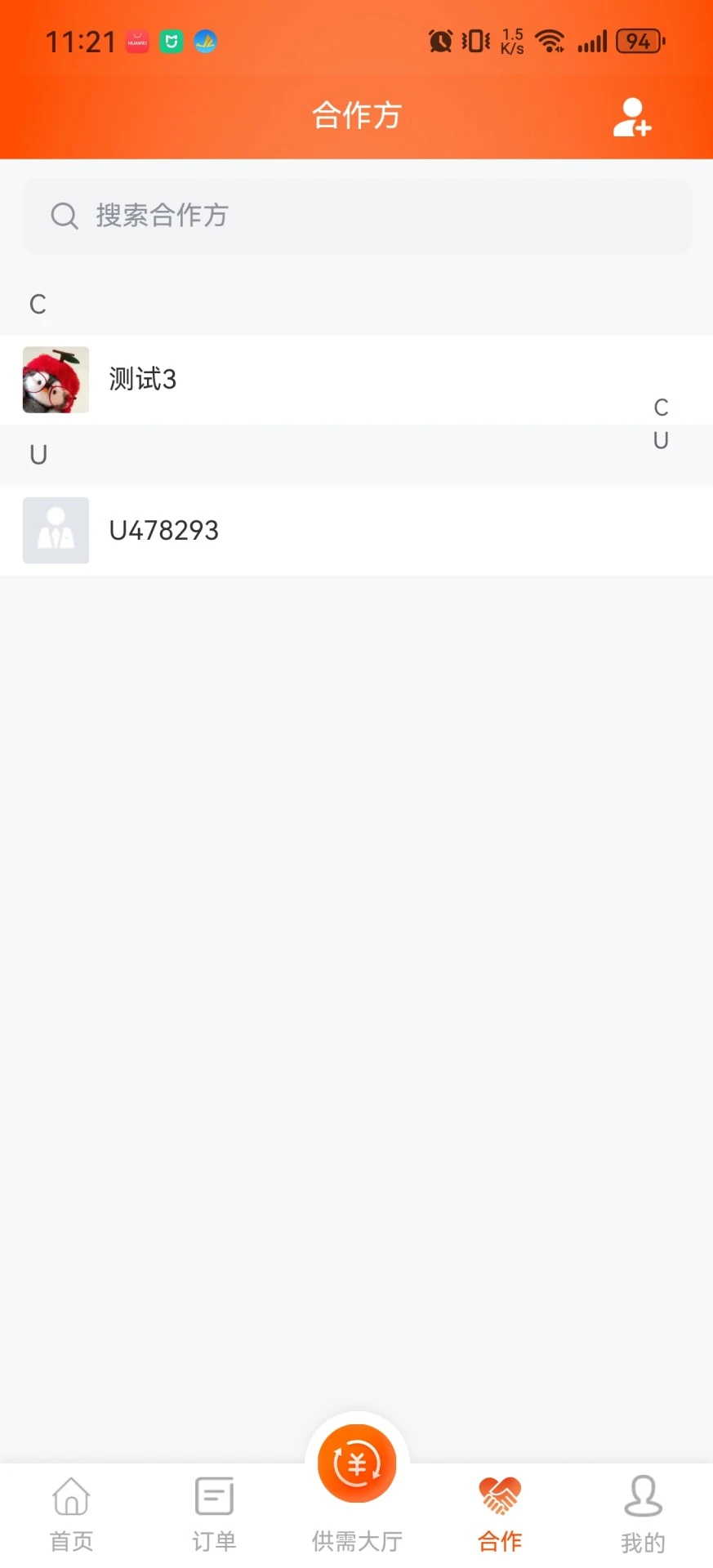713x1568 pixels.
Task: Open the partner U478293
Action: 356,531
